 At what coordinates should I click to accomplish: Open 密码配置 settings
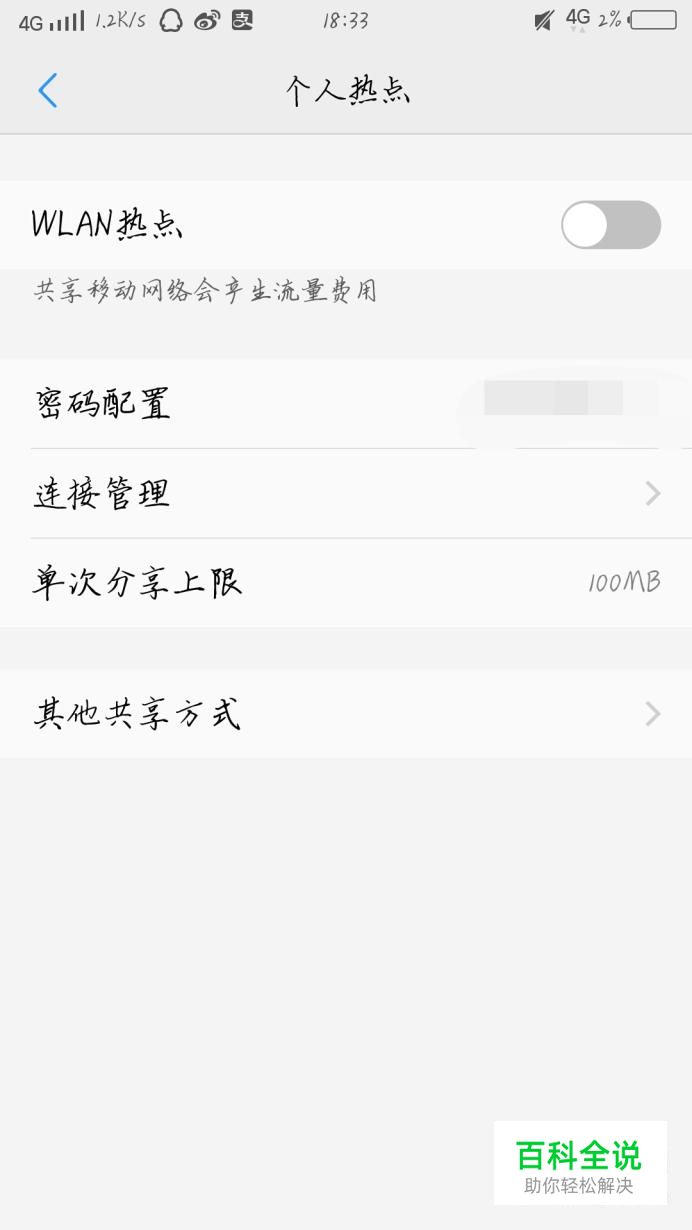346,404
